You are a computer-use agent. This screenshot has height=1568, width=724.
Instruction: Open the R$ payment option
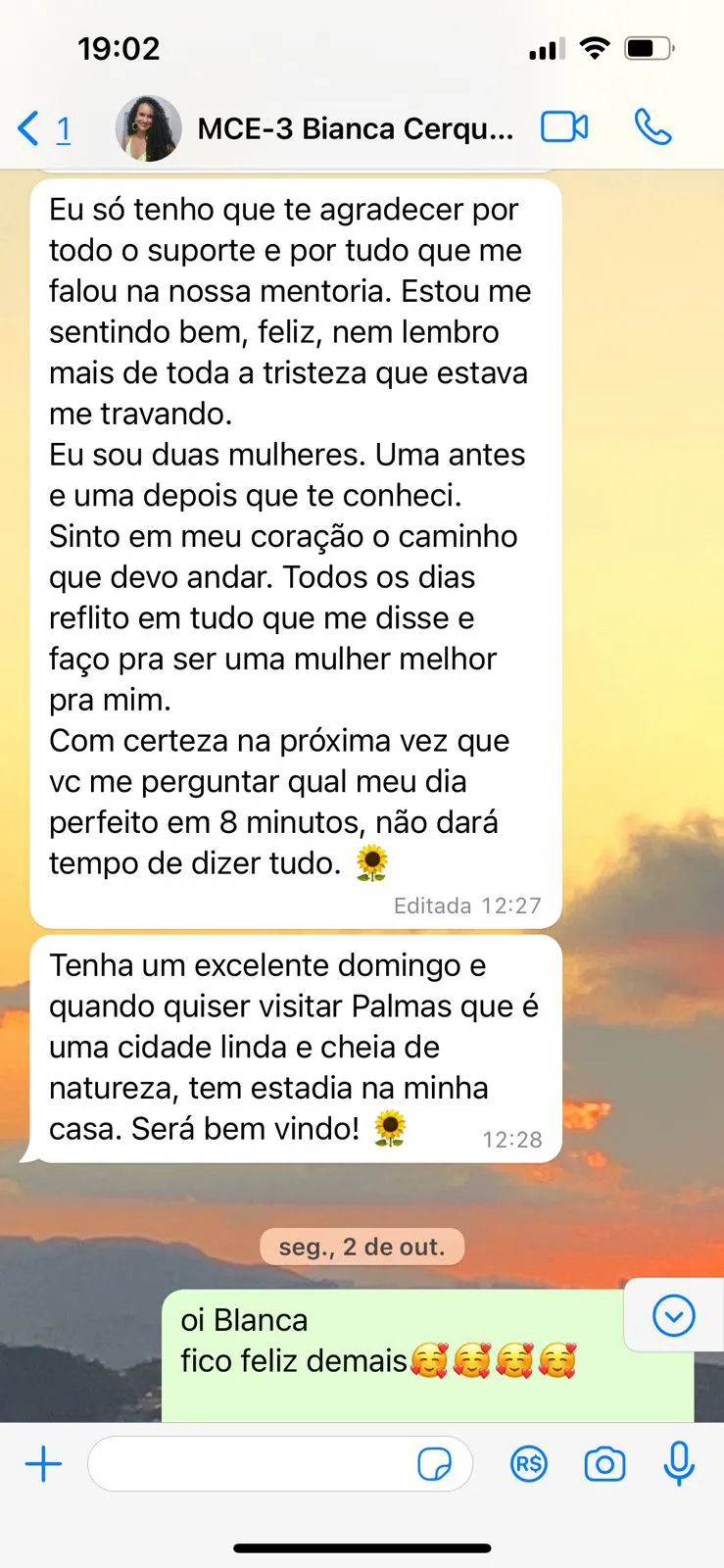coord(528,1464)
